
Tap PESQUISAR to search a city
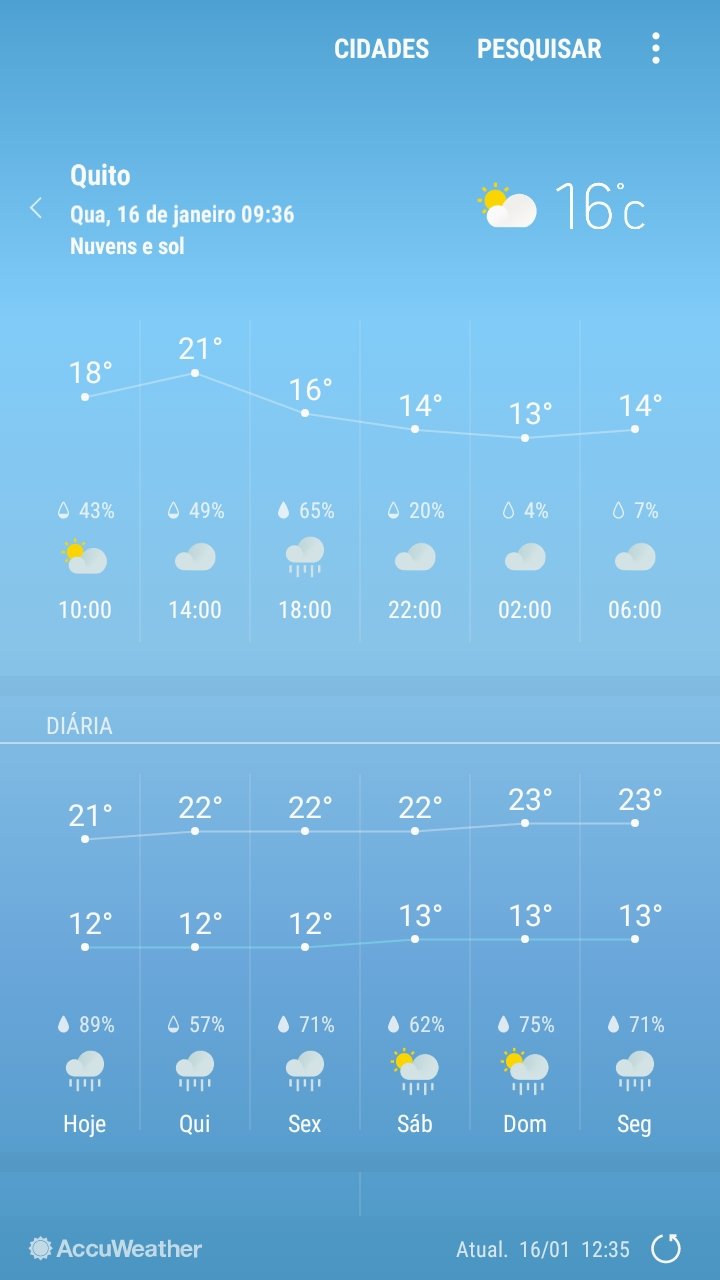tap(539, 49)
